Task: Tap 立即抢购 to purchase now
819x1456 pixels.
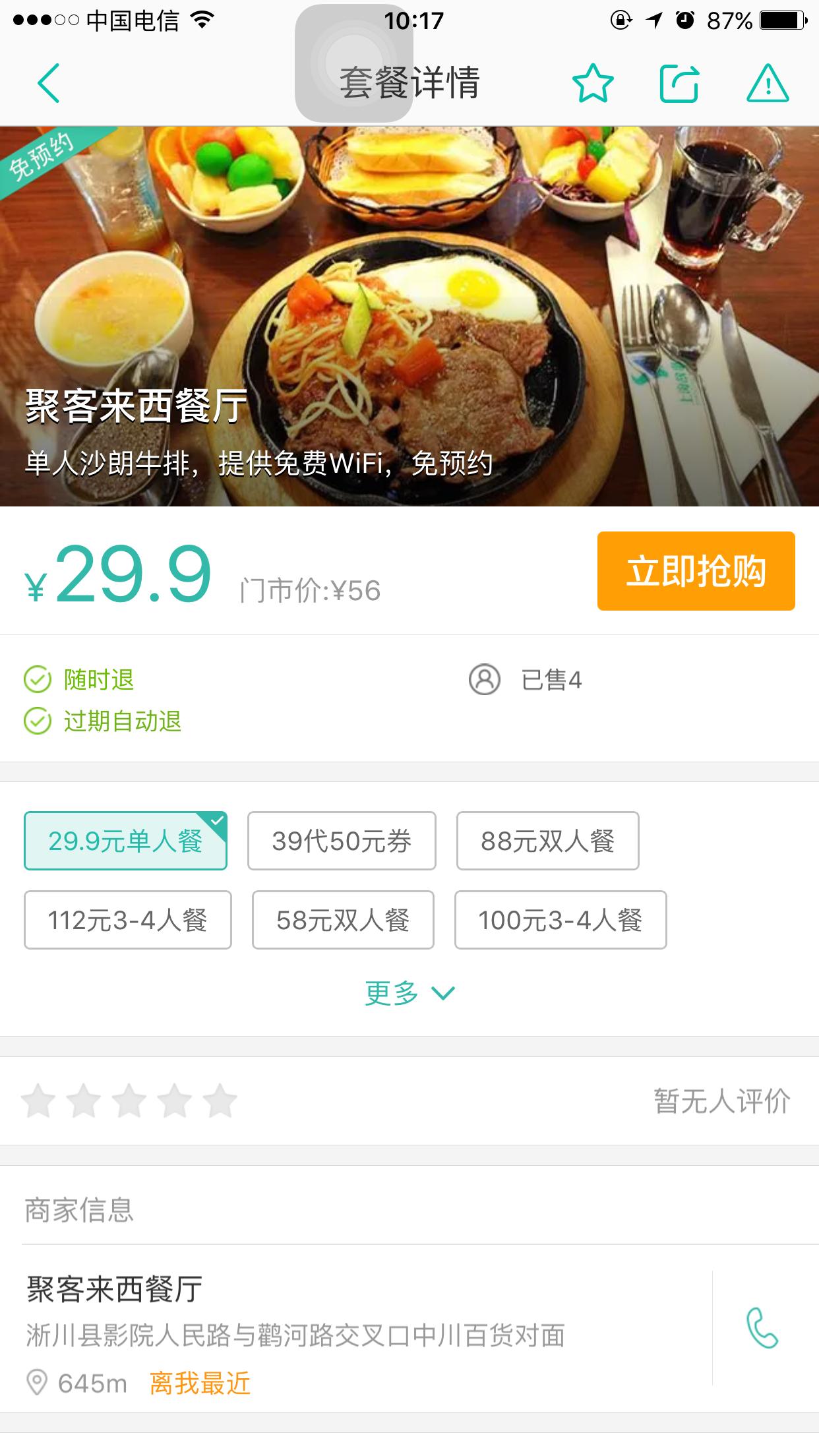Action: tap(696, 573)
